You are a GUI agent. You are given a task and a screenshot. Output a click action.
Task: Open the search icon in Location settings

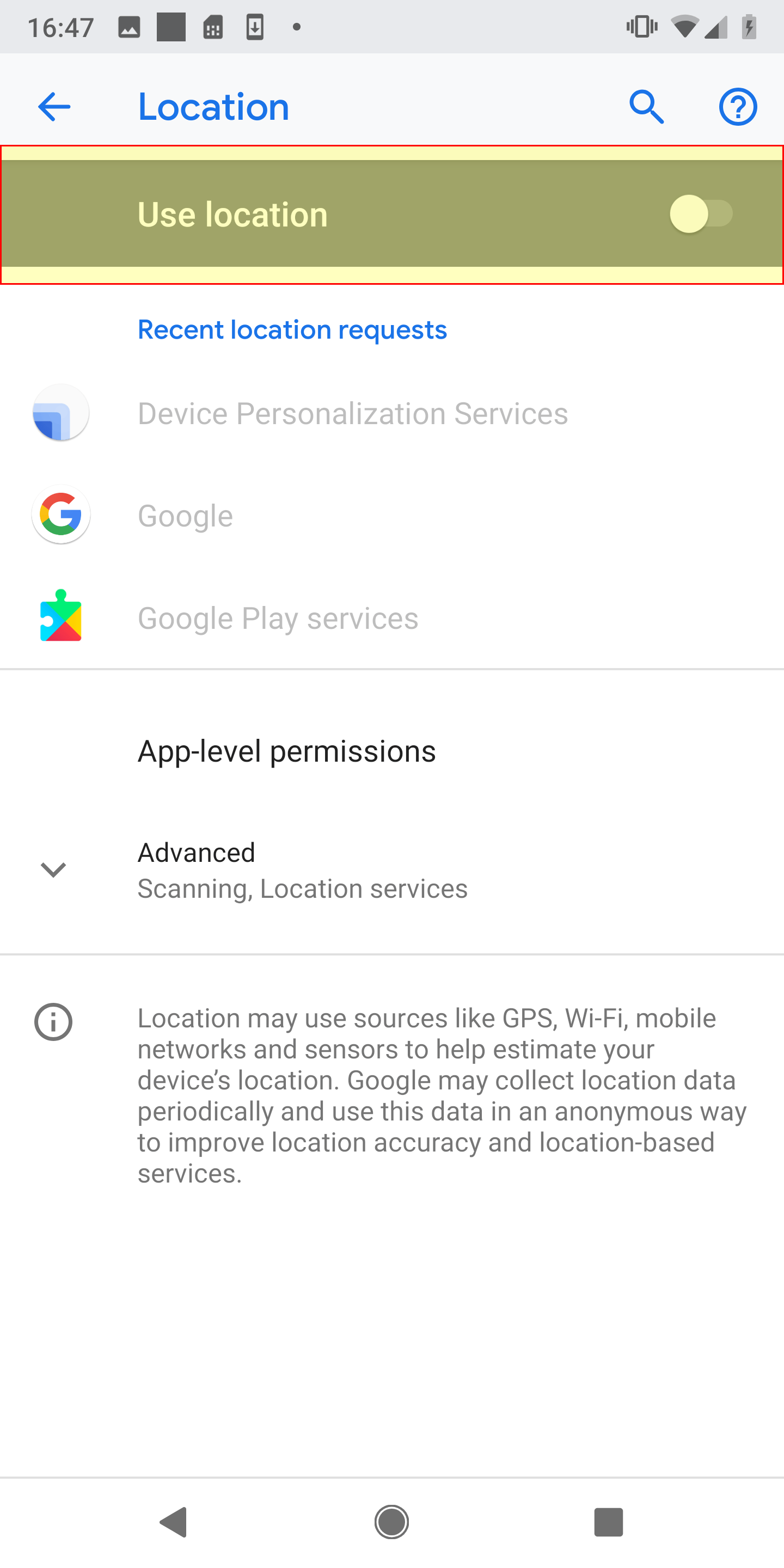pos(646,107)
